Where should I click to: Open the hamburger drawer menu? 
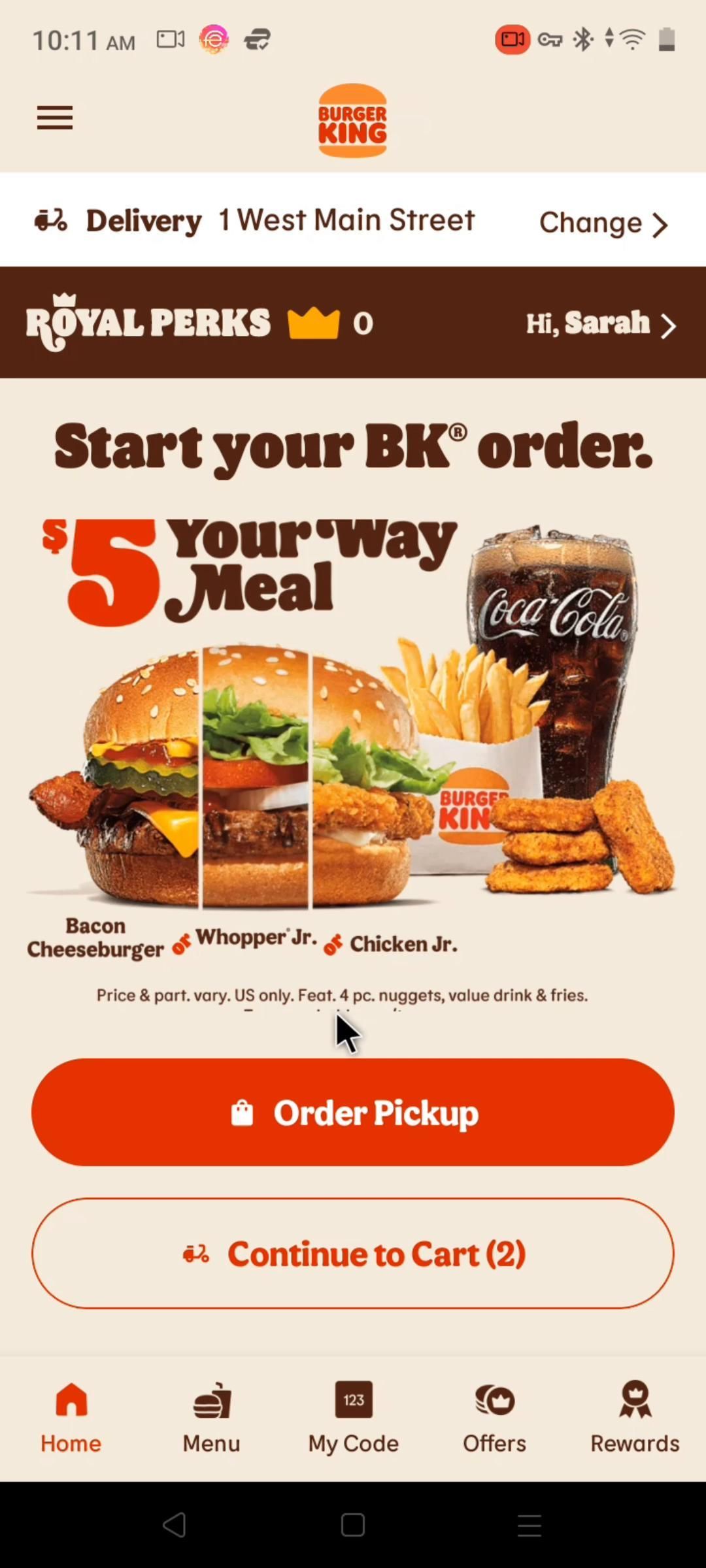click(x=55, y=118)
